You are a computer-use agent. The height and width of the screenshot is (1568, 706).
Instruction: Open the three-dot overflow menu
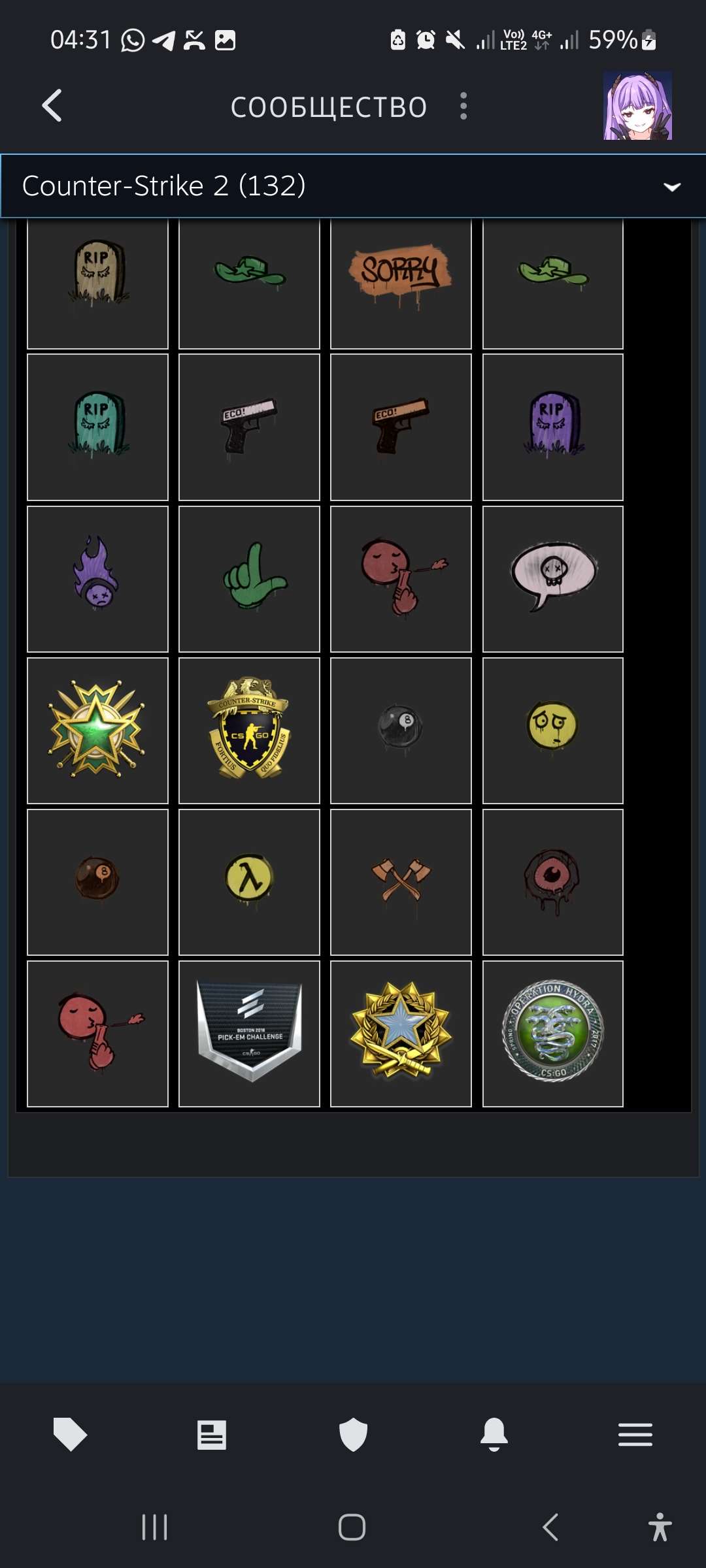(x=463, y=106)
